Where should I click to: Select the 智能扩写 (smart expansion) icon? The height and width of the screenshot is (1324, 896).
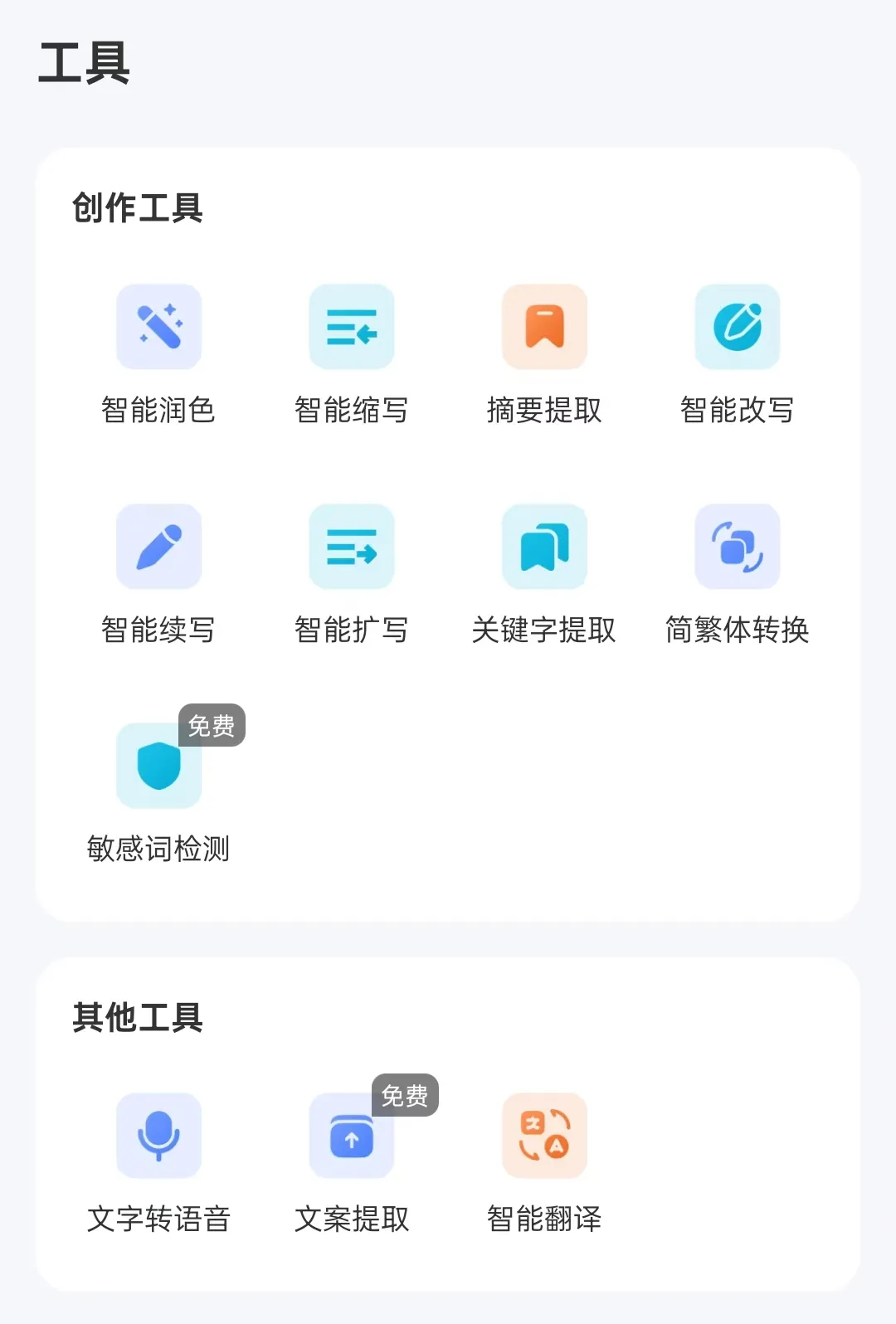[x=351, y=547]
